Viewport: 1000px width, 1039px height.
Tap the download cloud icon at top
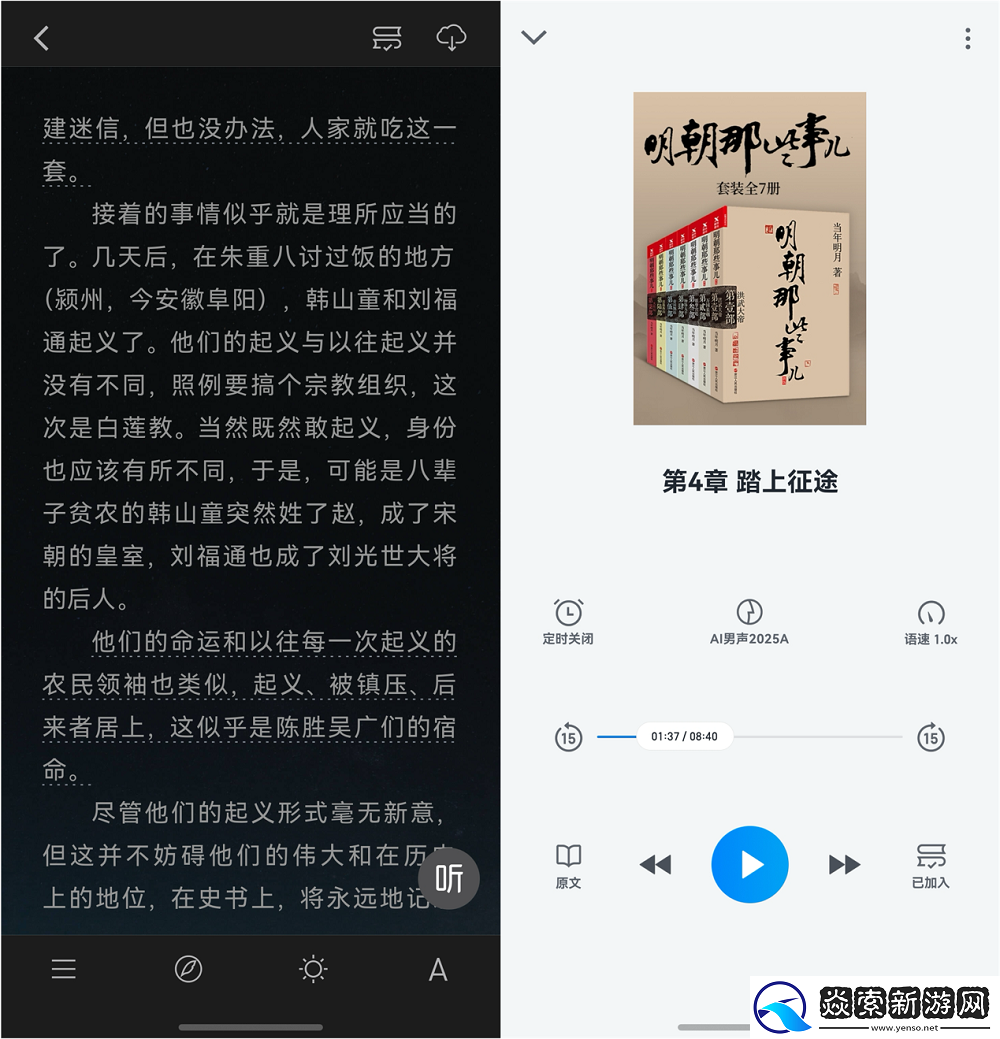click(x=450, y=37)
